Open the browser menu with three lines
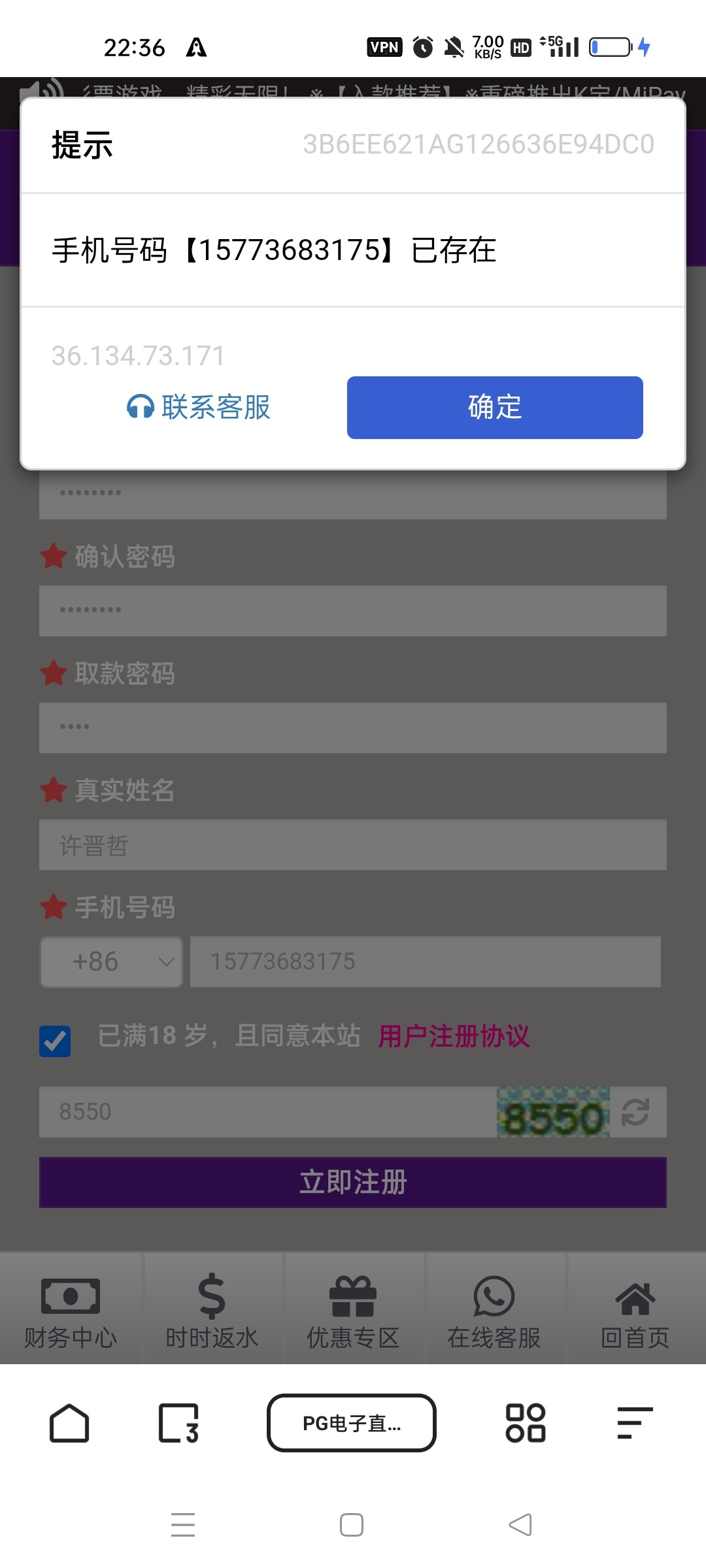Image resolution: width=706 pixels, height=1568 pixels. [x=631, y=1422]
